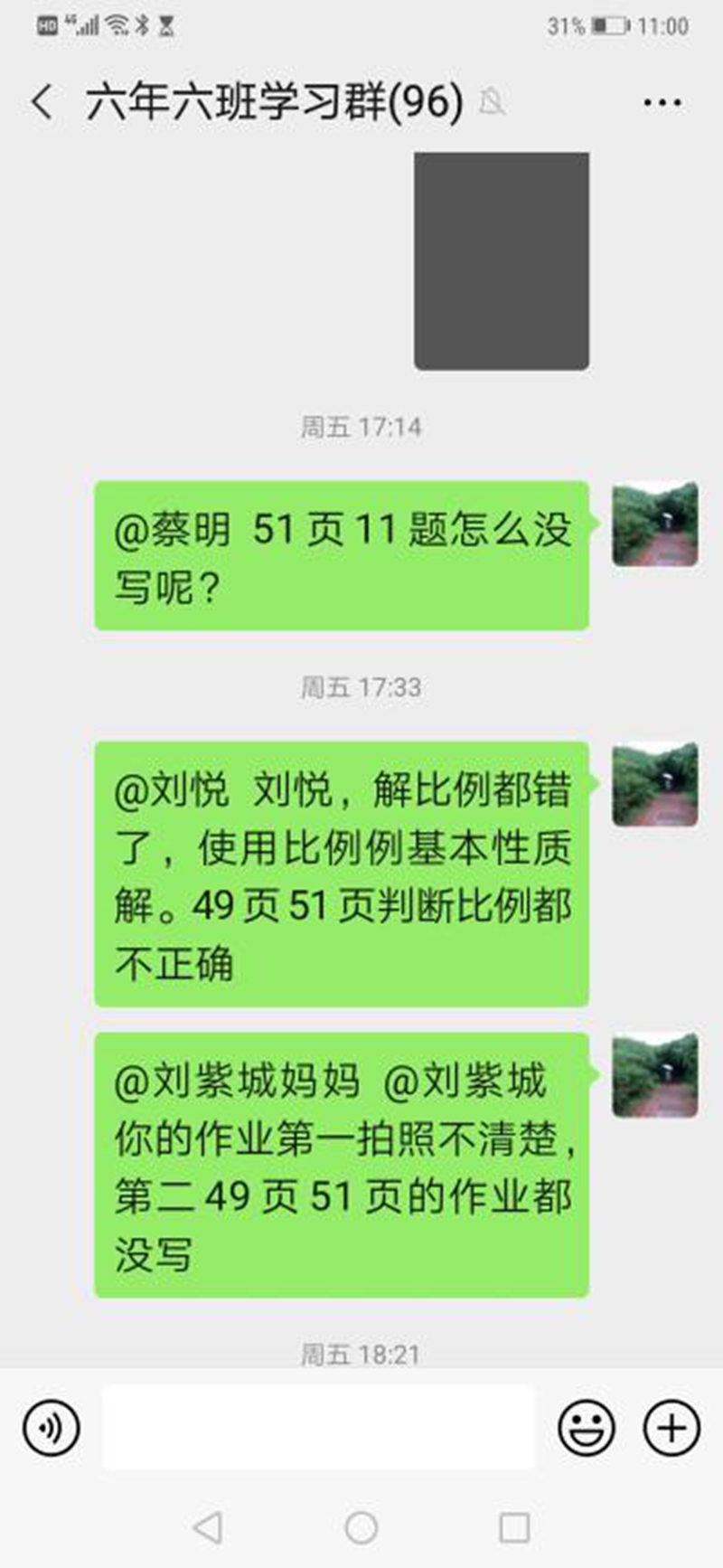Open the three-dot group chat menu
This screenshot has height=1568, width=723.
coord(662,102)
